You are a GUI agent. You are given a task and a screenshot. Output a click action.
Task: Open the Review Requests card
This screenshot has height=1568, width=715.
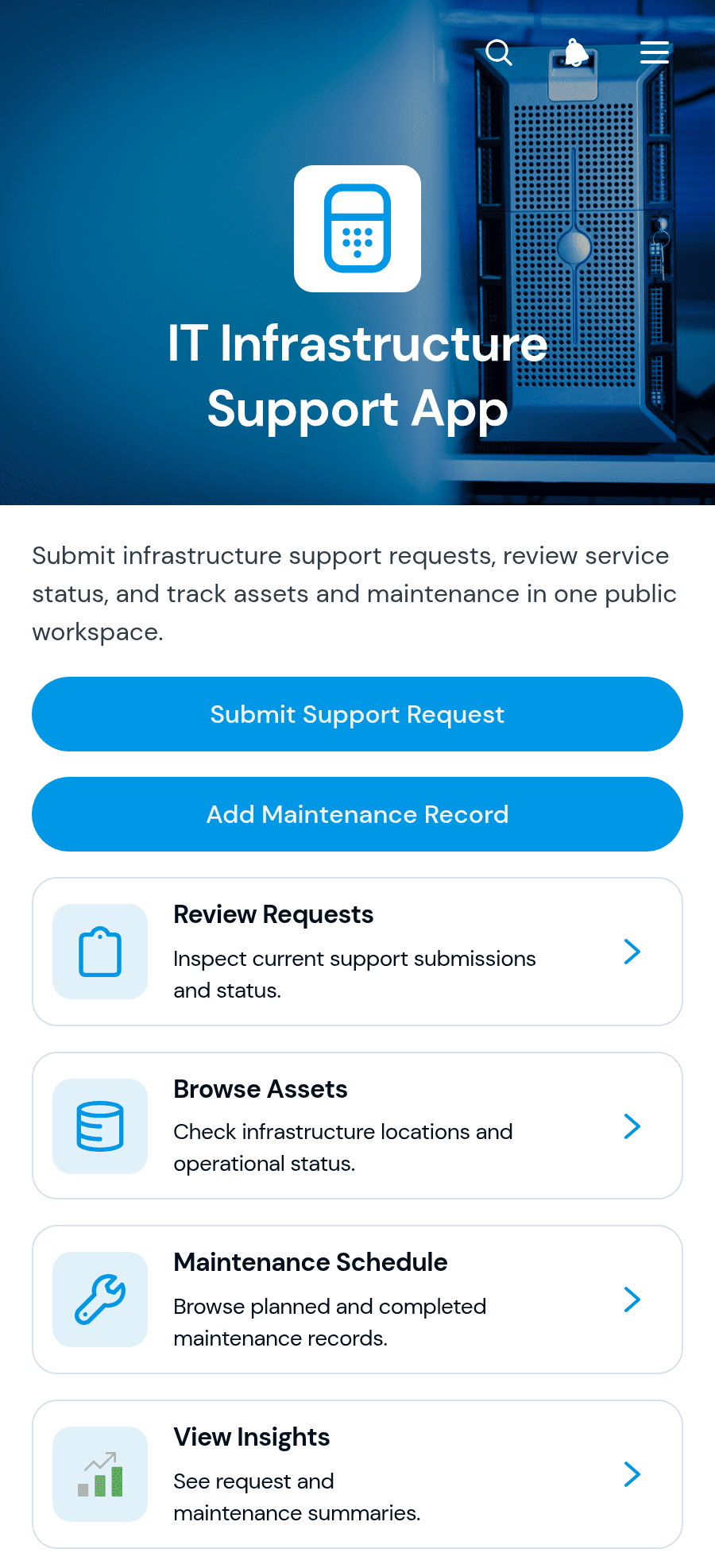point(357,952)
